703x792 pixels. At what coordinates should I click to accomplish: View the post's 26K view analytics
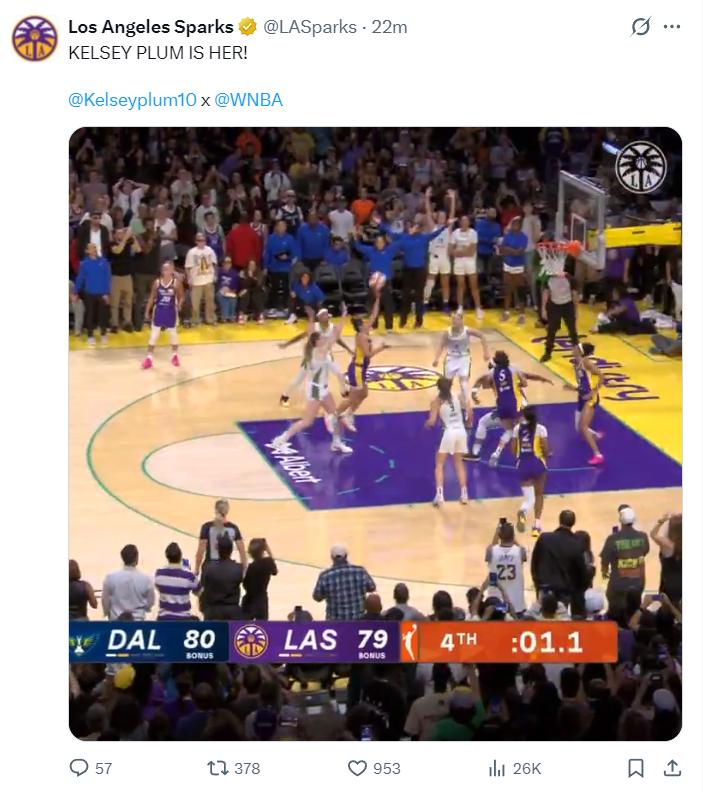[497, 768]
